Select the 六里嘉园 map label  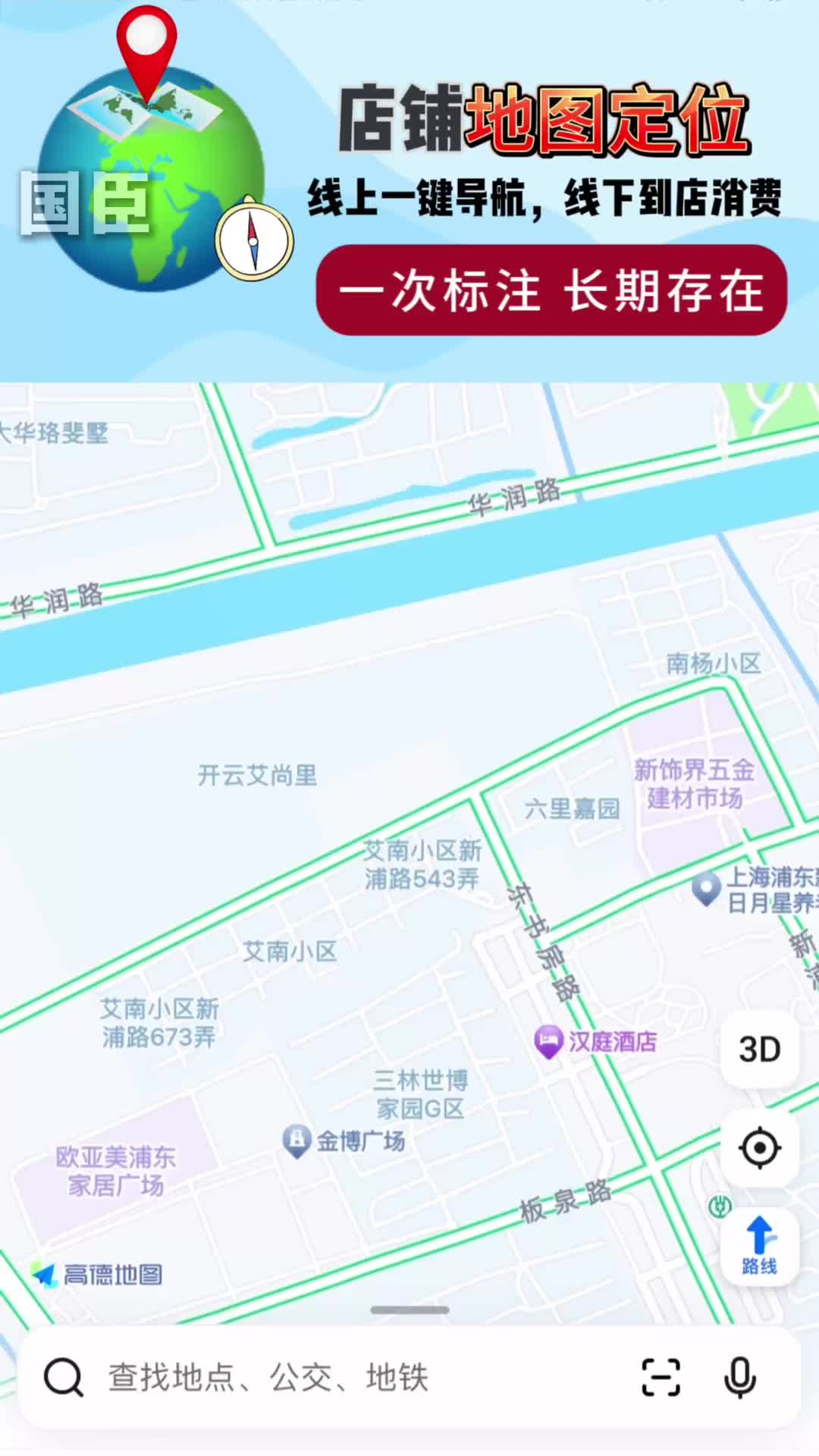coord(573,809)
